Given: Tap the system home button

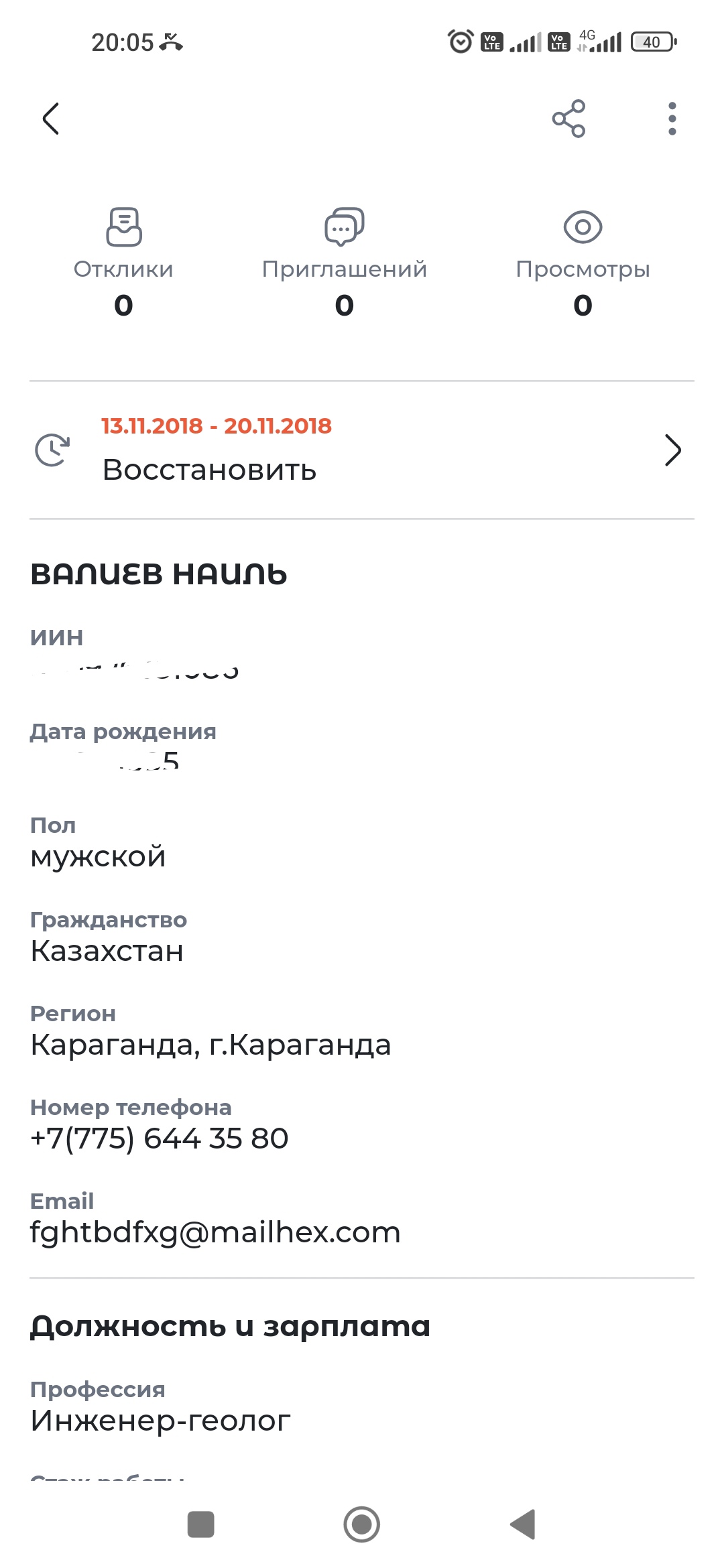Looking at the screenshot, I should click(x=362, y=1524).
